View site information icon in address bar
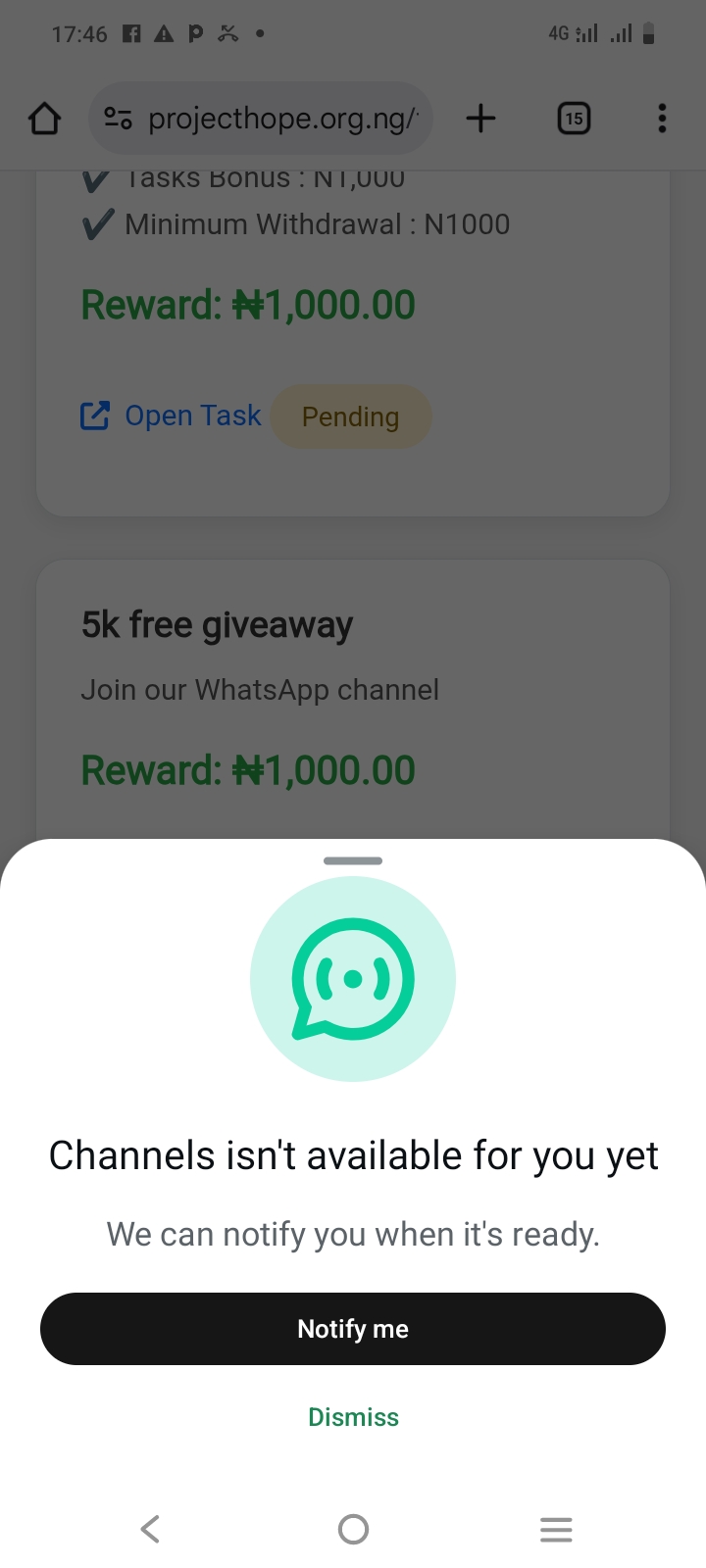 coord(118,119)
